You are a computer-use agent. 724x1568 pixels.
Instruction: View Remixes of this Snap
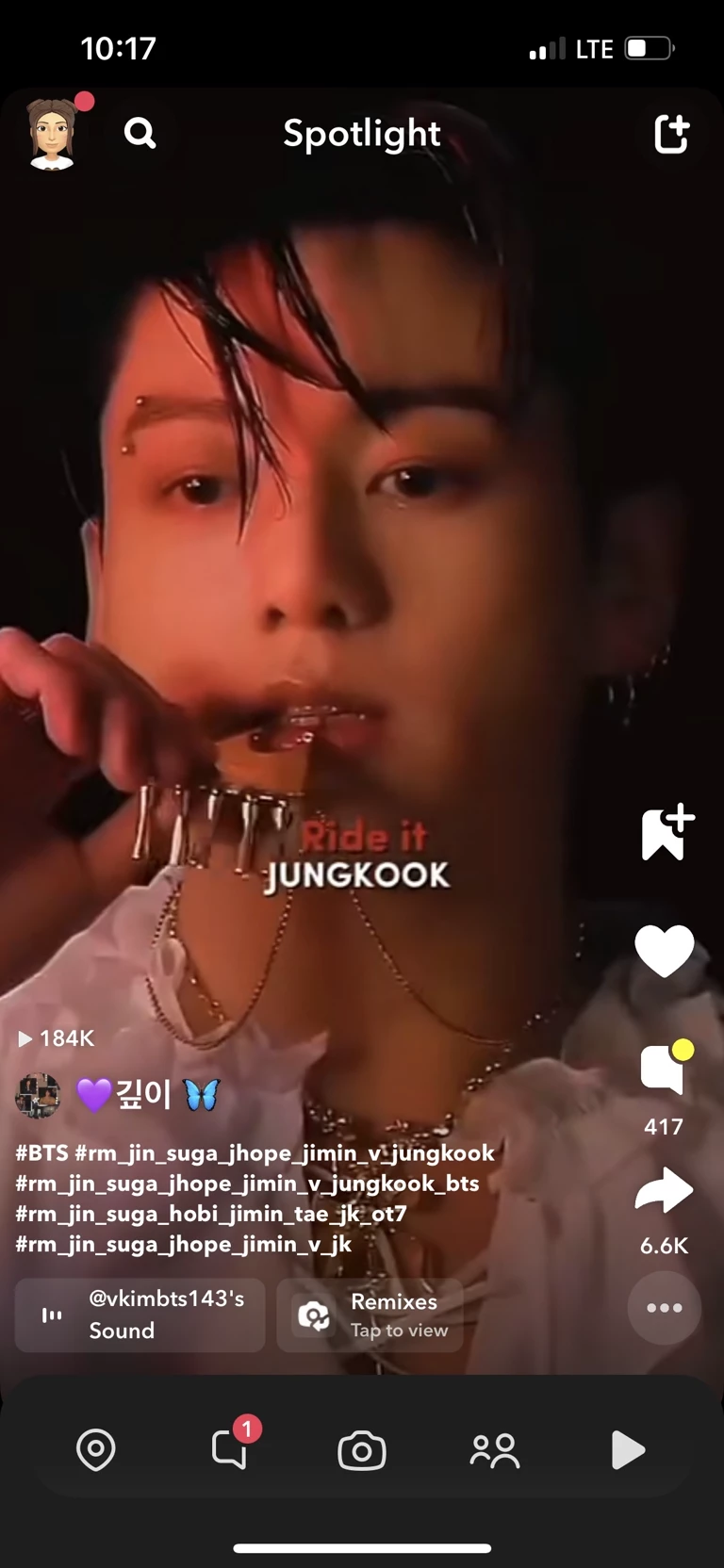click(370, 1315)
